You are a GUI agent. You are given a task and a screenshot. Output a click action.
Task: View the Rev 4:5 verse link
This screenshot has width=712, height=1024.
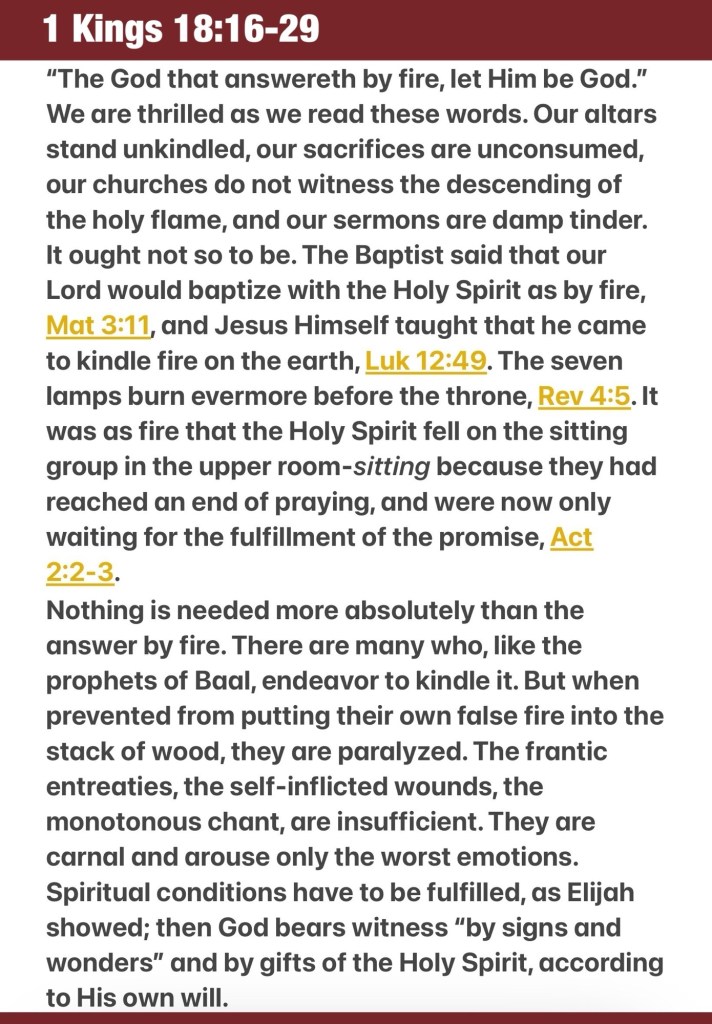point(584,396)
